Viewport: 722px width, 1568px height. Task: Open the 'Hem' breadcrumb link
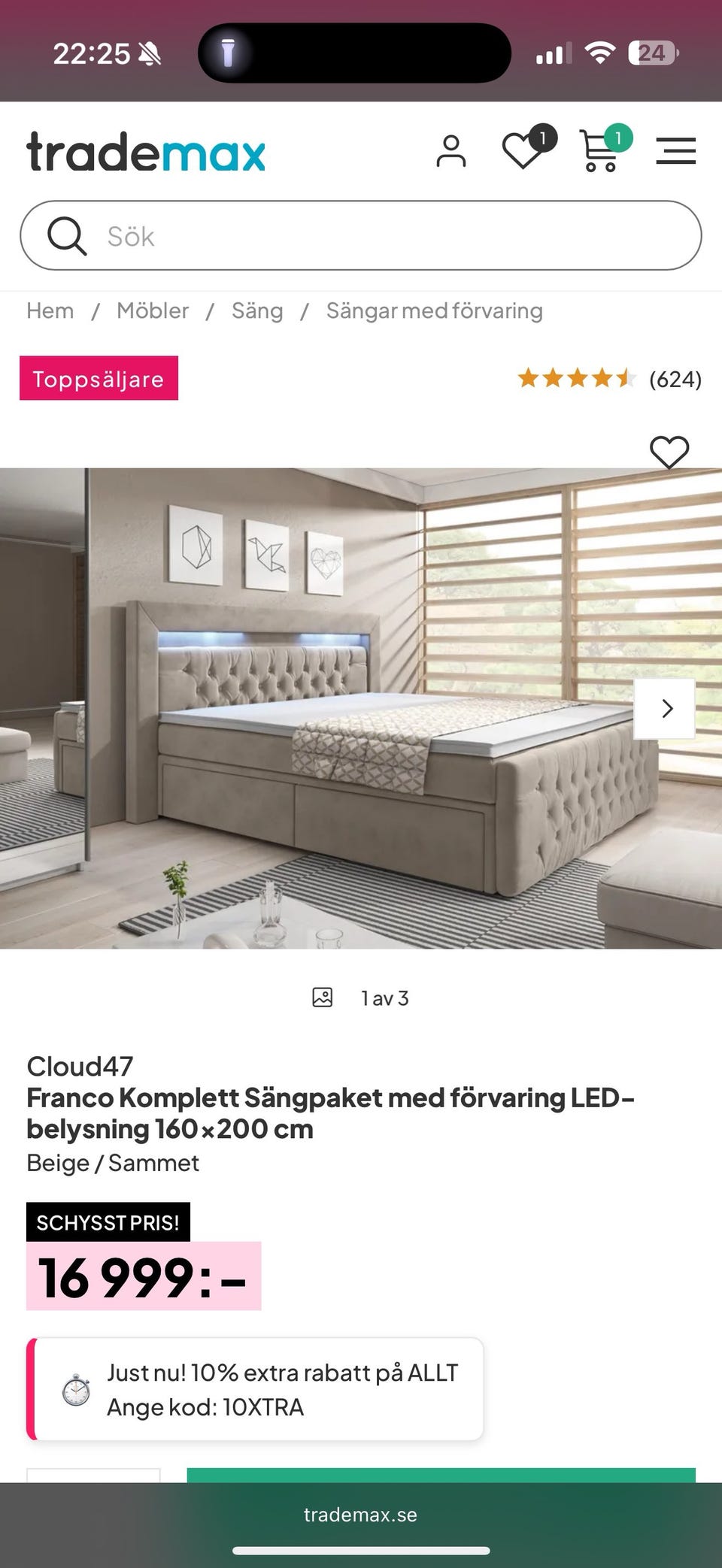point(49,310)
